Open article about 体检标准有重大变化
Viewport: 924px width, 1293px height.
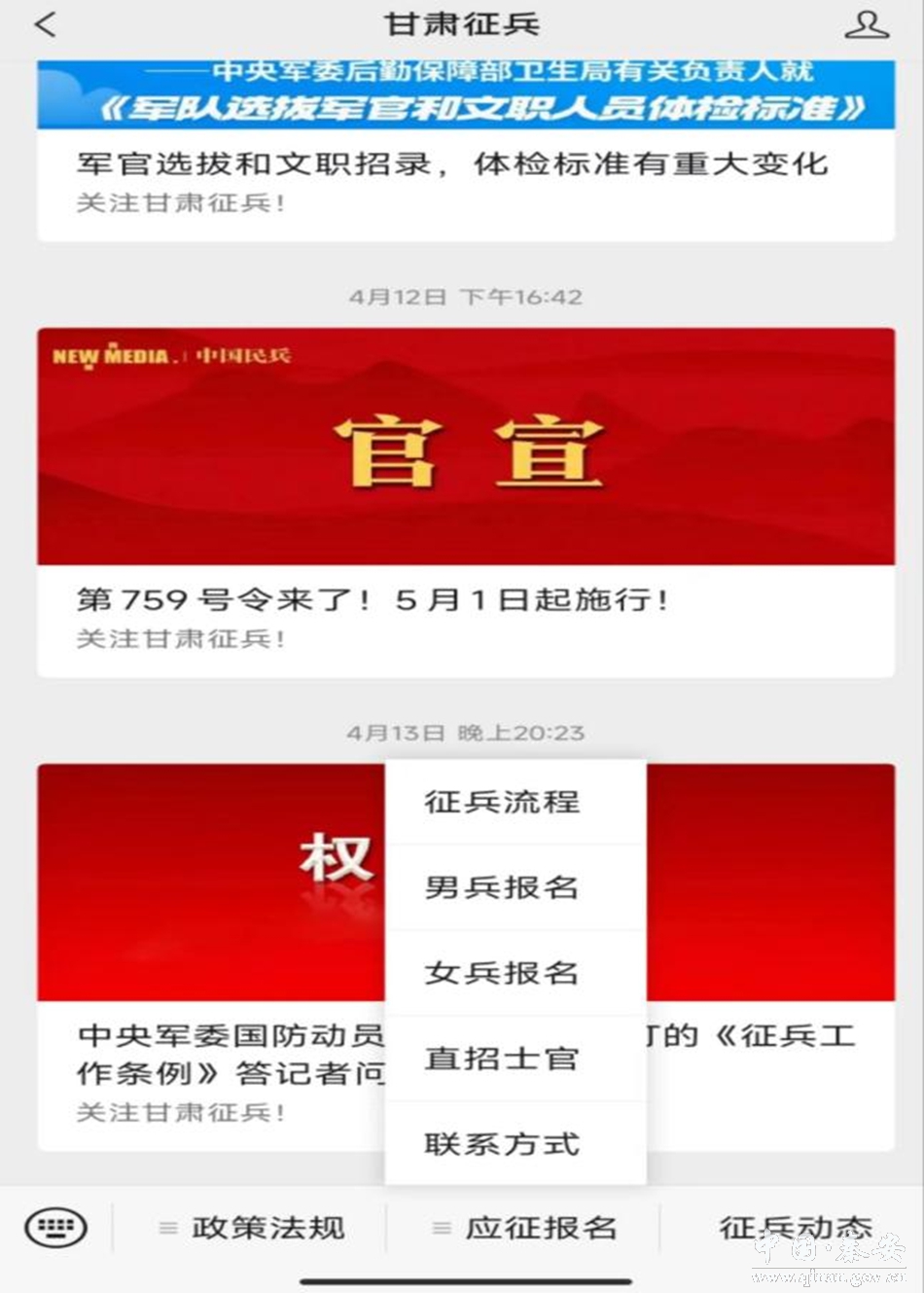click(x=452, y=164)
